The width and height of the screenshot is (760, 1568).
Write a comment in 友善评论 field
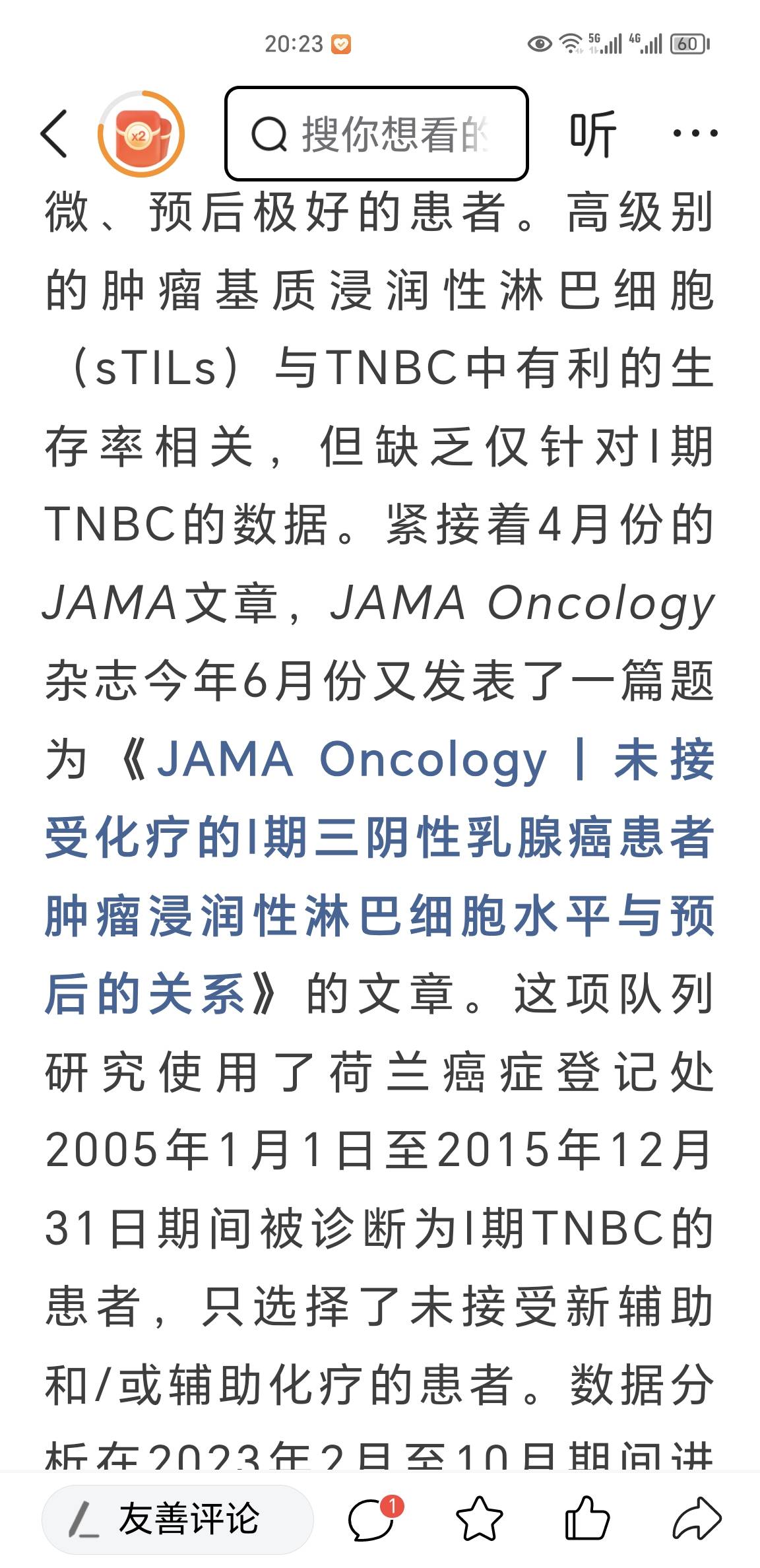178,1519
